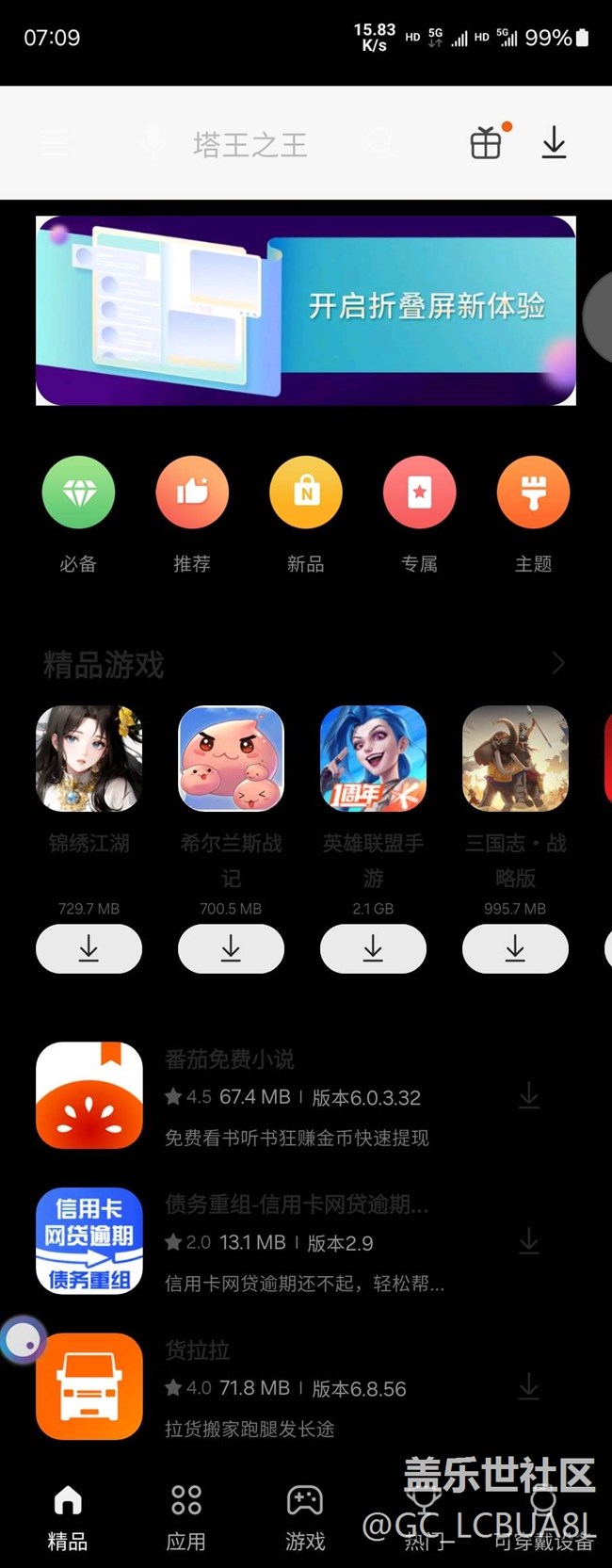Expand the 精品游戏 section arrow
This screenshot has width=612, height=1568.
click(x=558, y=664)
